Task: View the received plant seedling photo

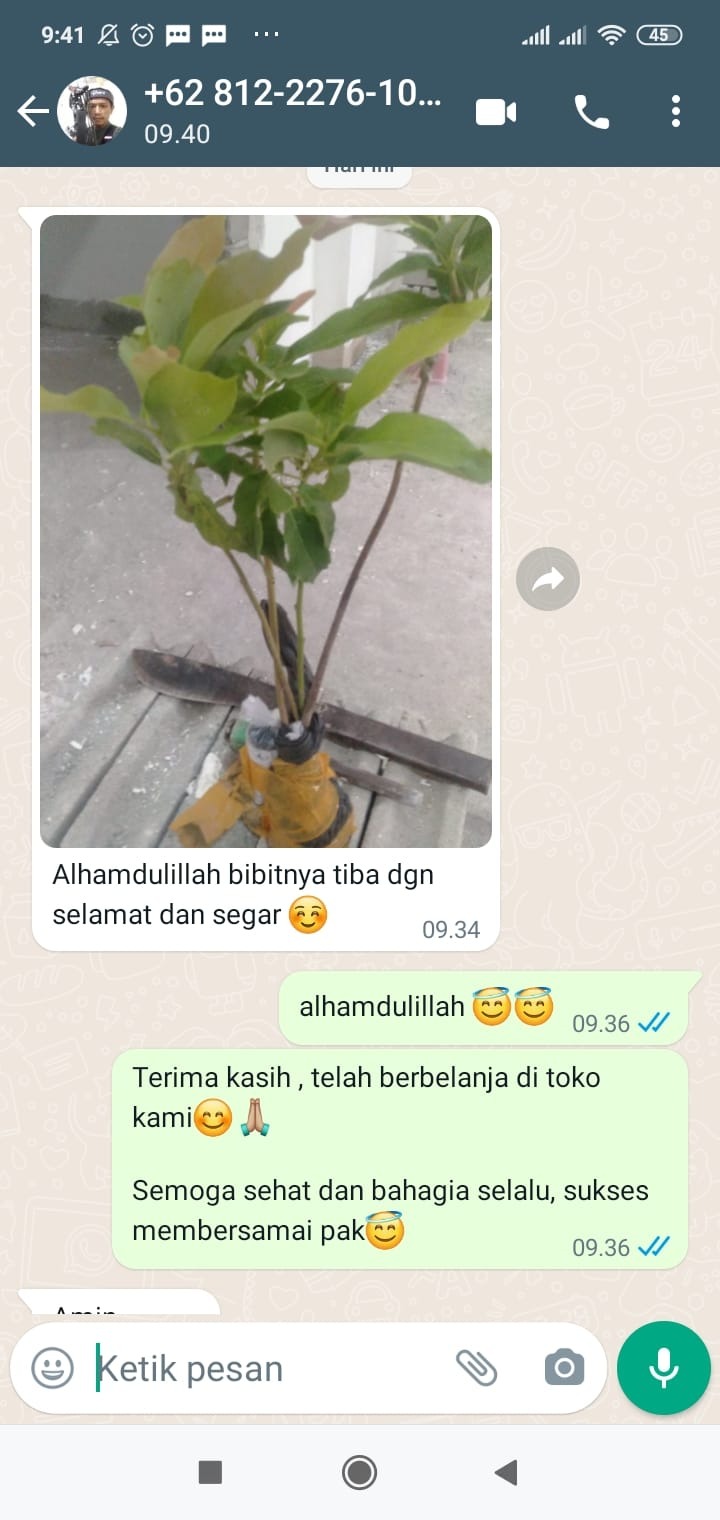Action: (x=266, y=530)
